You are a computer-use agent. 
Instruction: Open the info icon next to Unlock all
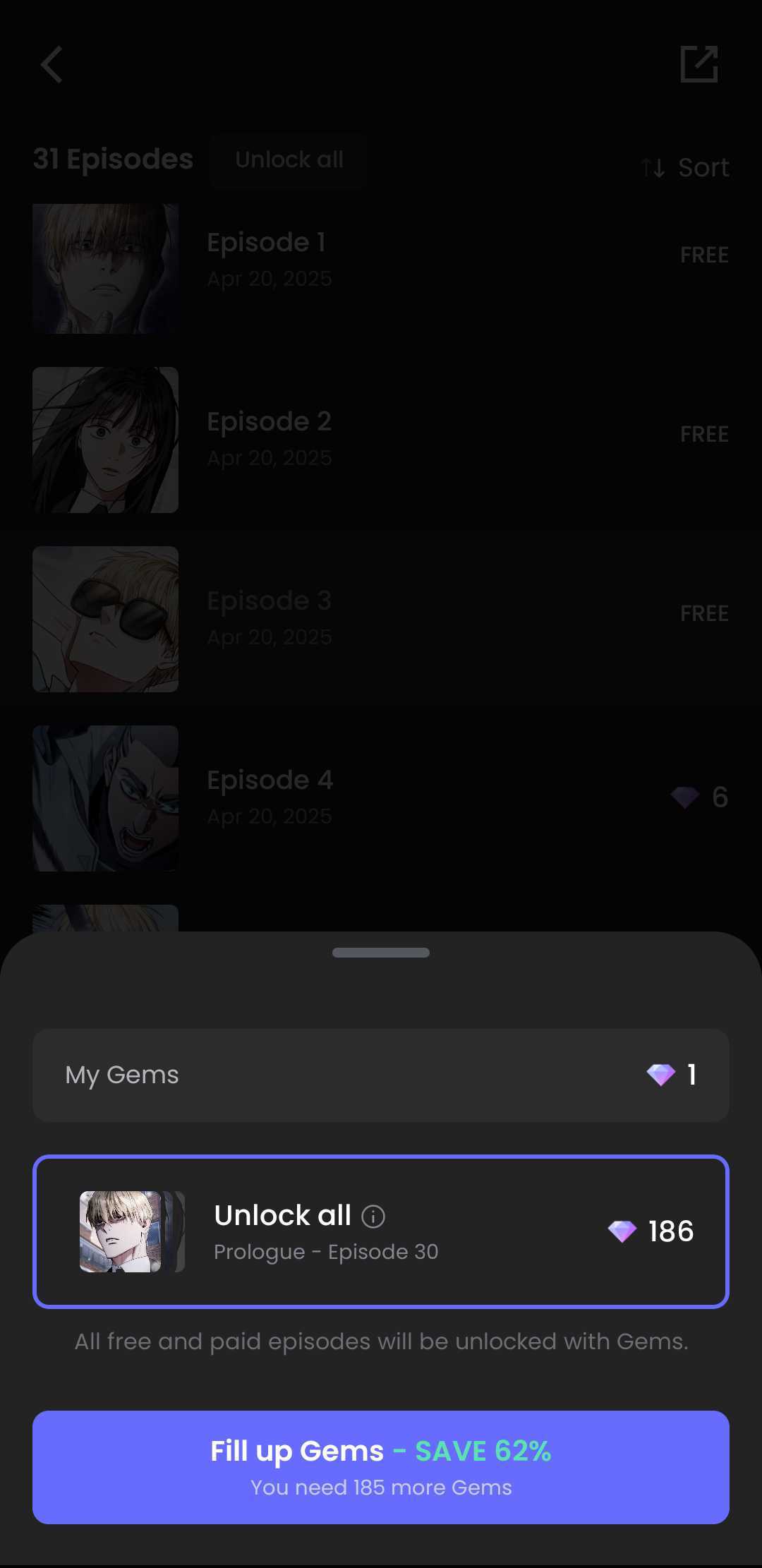pos(373,1216)
